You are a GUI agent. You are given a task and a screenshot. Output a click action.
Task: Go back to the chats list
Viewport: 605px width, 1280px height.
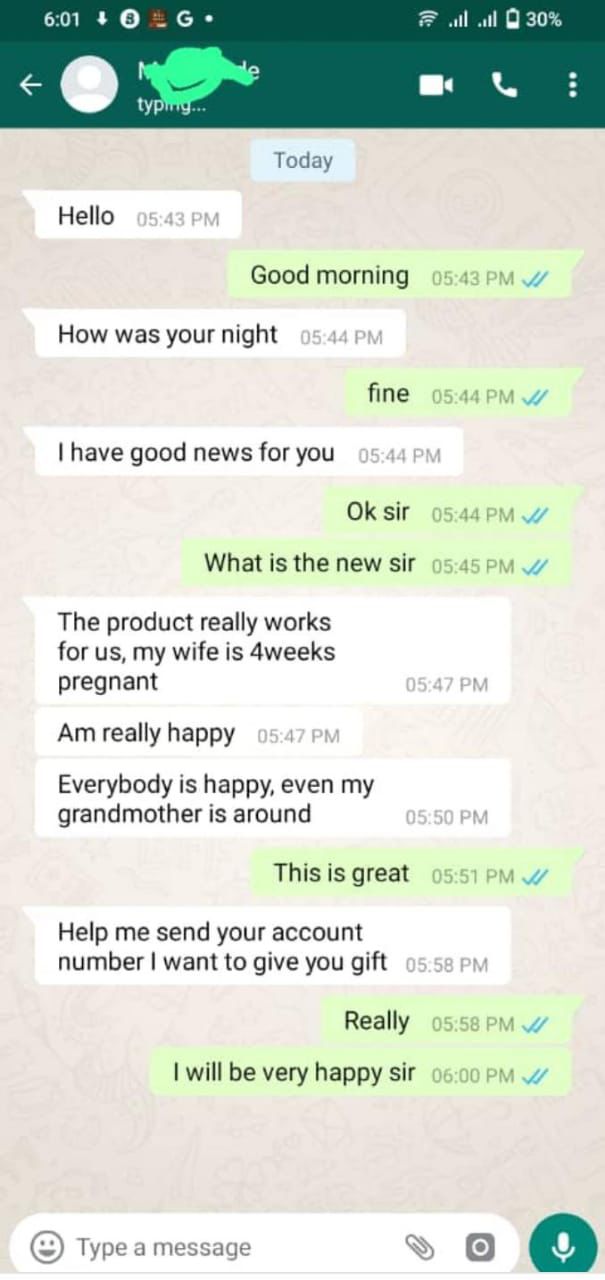tap(30, 85)
